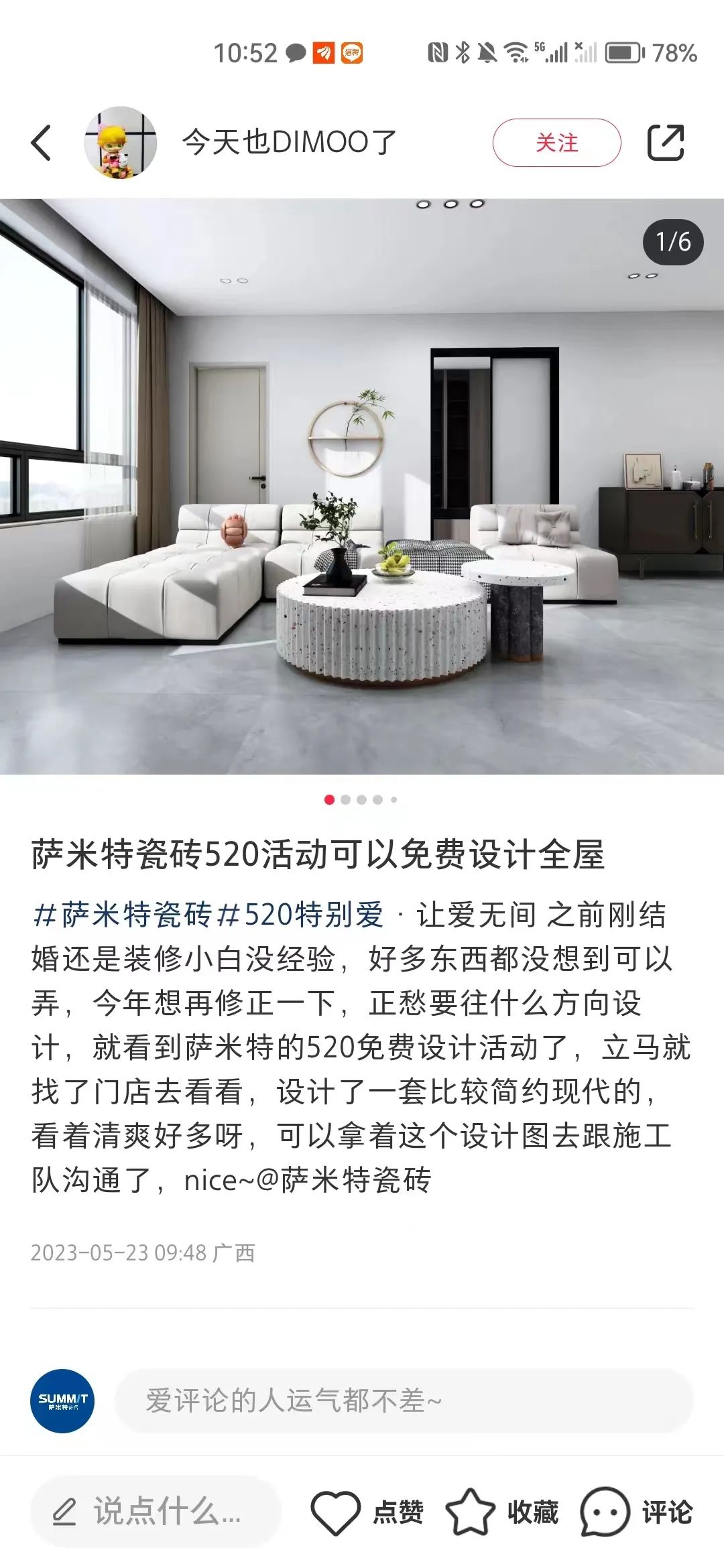Open comments with 评论 bubble
The width and height of the screenshot is (724, 1568).
pyautogui.click(x=605, y=1512)
